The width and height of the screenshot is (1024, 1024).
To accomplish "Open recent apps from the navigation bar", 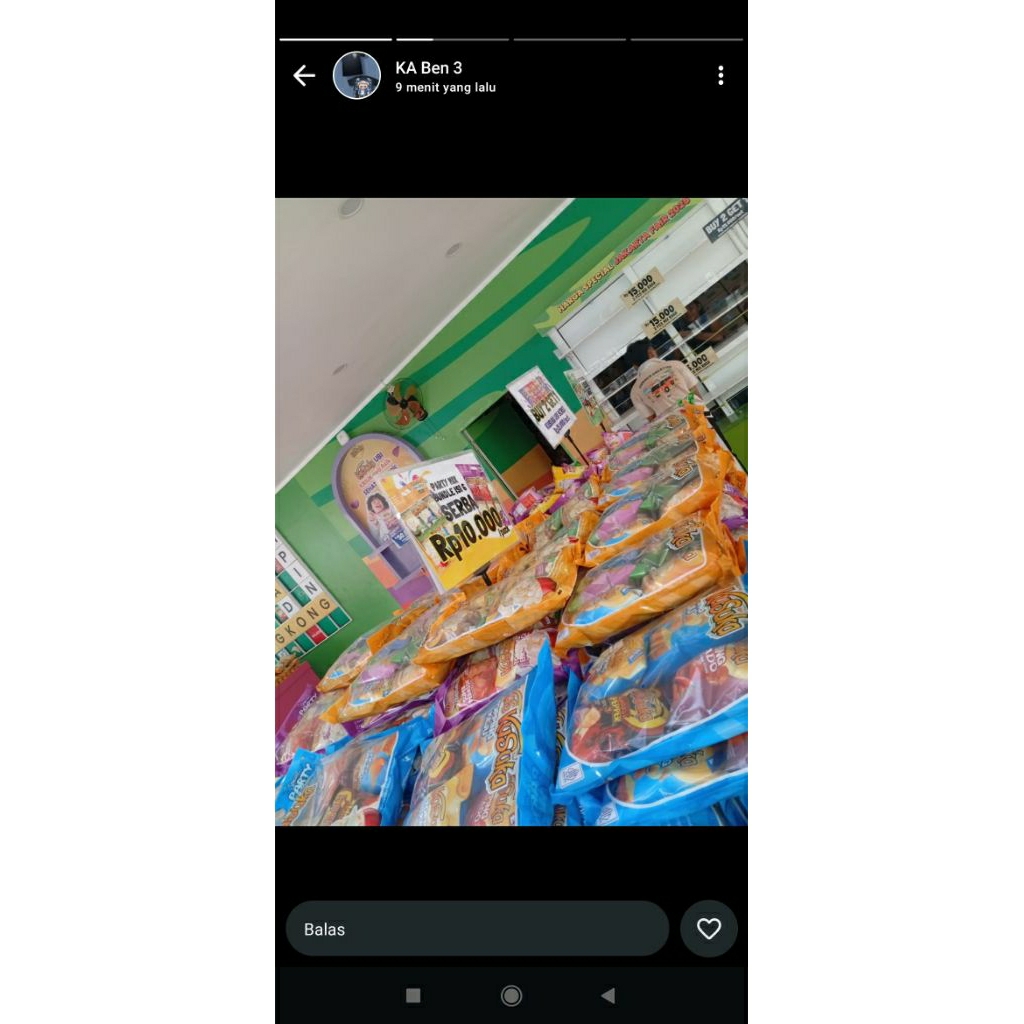I will point(413,995).
